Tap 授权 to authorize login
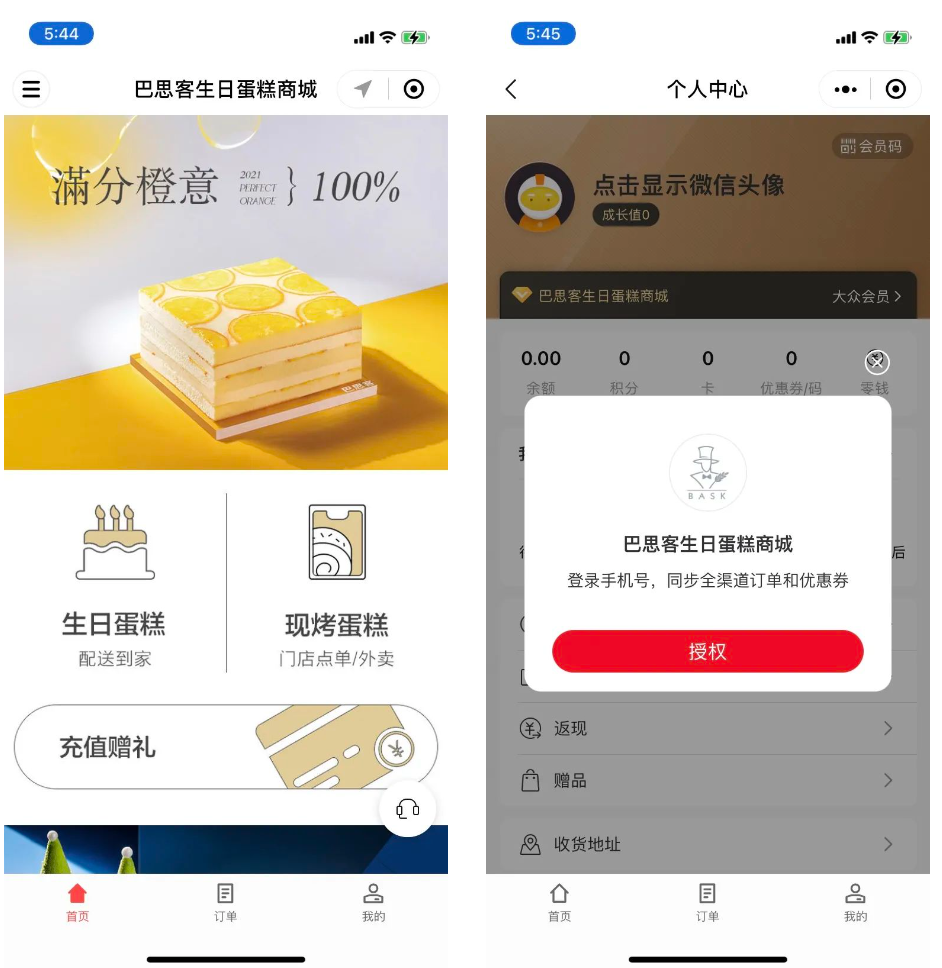The image size is (942, 968). click(x=707, y=651)
